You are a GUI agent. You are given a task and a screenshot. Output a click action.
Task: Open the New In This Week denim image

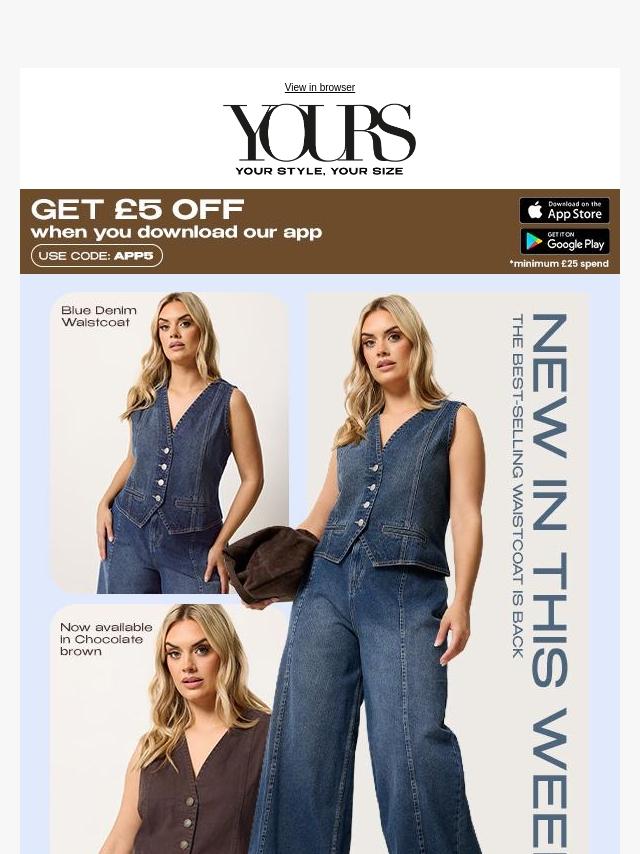447,572
